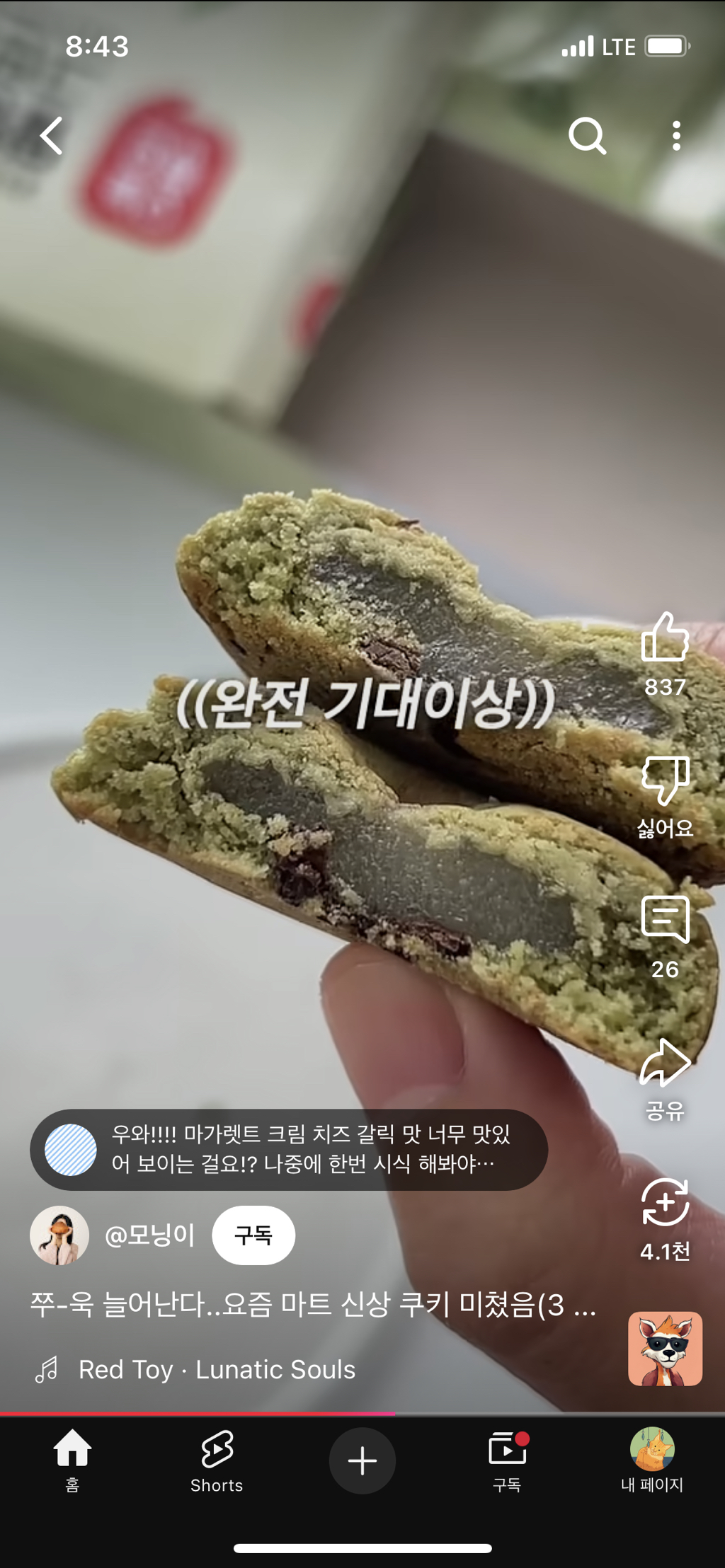Share this Short (공유)

click(665, 1063)
